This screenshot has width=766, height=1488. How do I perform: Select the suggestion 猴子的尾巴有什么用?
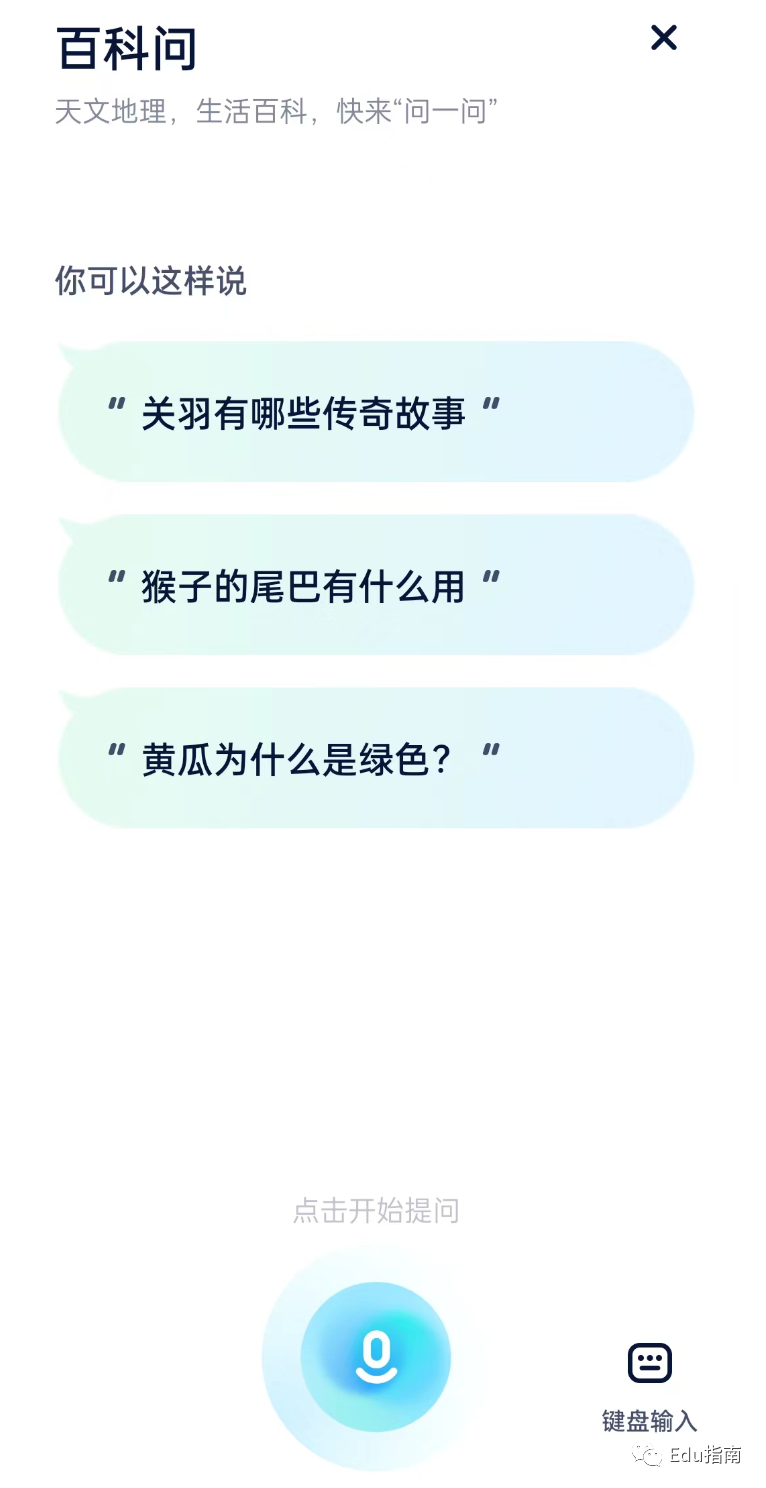point(376,585)
